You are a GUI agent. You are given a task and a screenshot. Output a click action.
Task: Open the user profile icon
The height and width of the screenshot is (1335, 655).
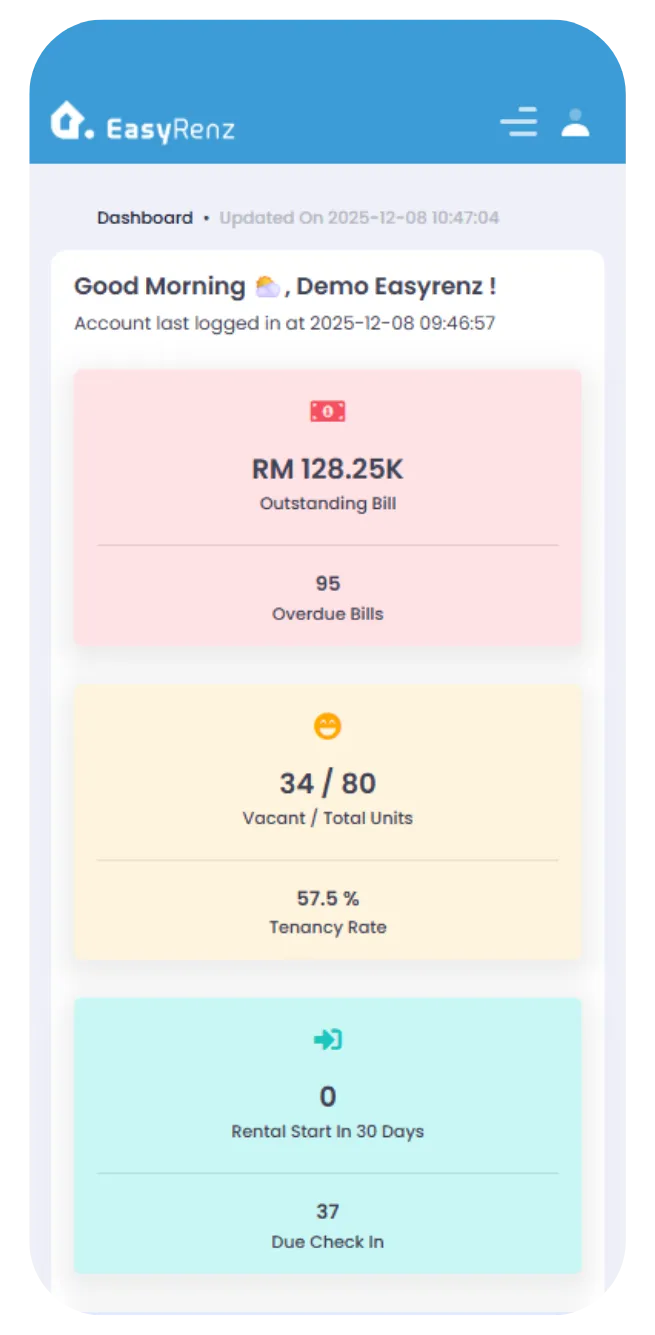point(575,122)
